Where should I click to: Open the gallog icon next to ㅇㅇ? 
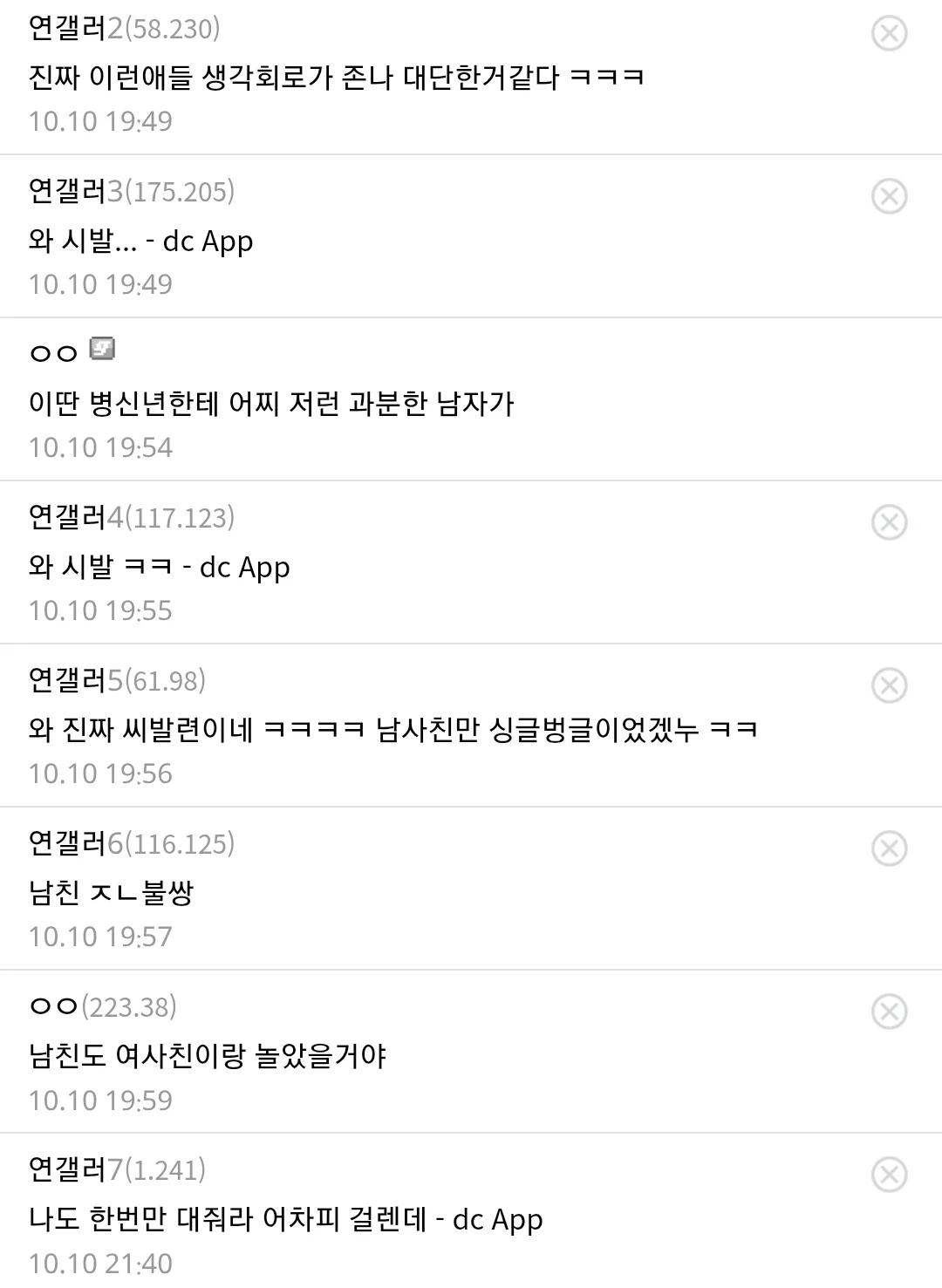pyautogui.click(x=103, y=351)
